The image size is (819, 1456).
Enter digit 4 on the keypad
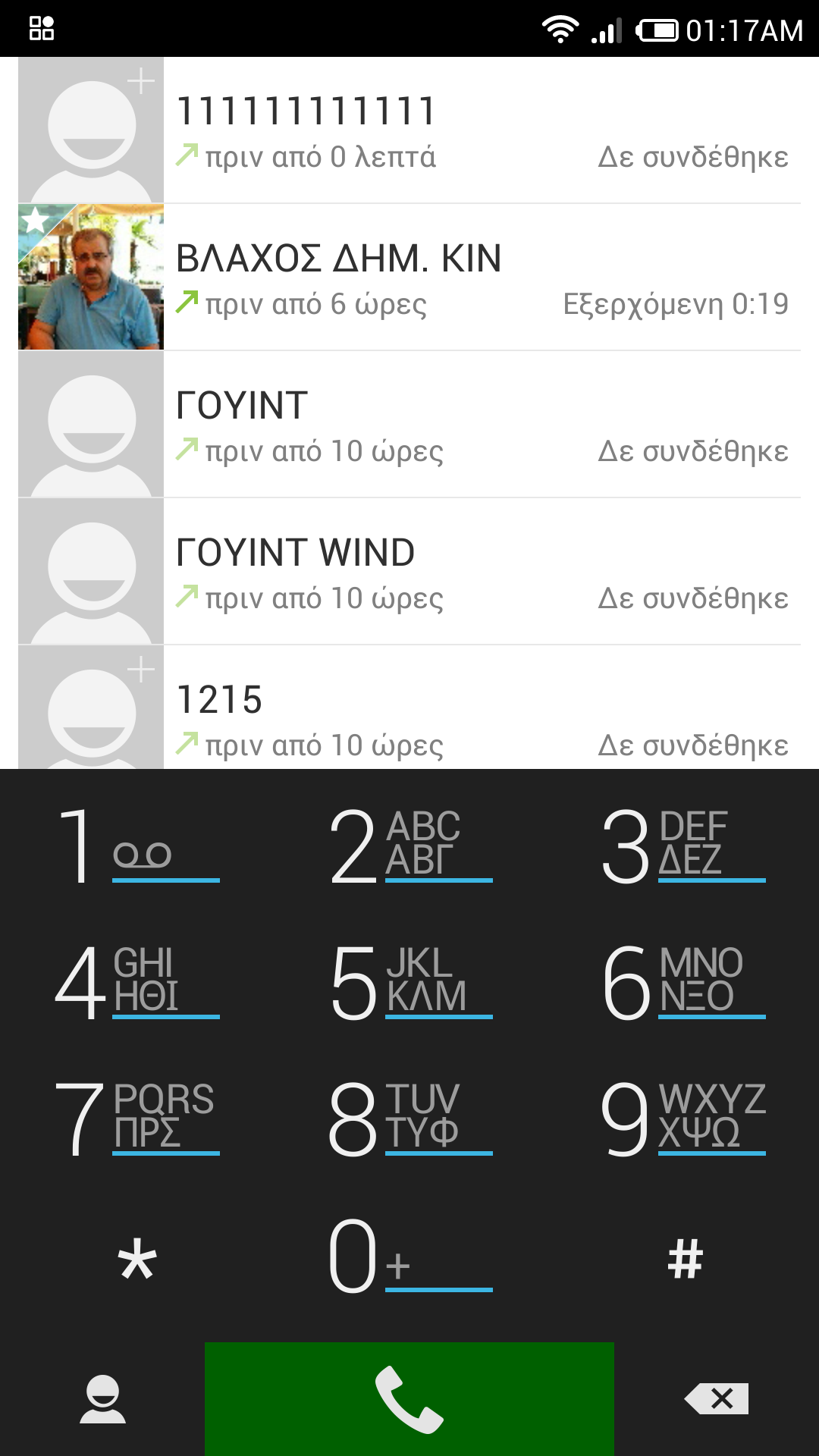[136, 982]
